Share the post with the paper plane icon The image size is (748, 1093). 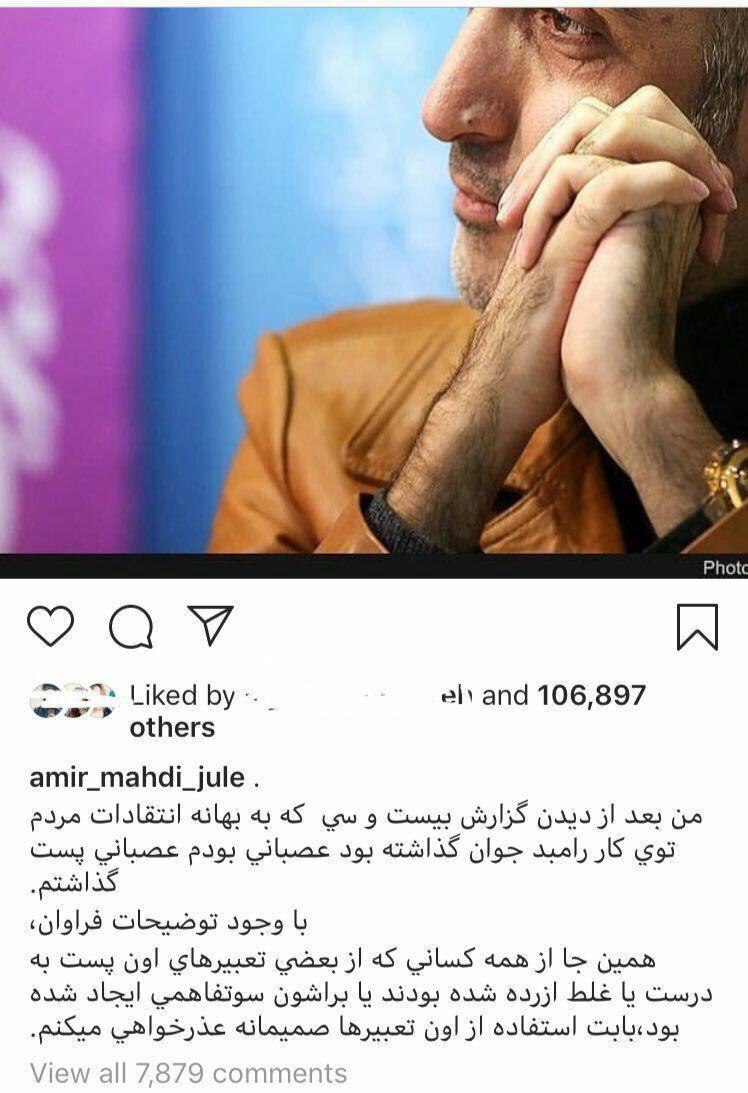pos(210,626)
